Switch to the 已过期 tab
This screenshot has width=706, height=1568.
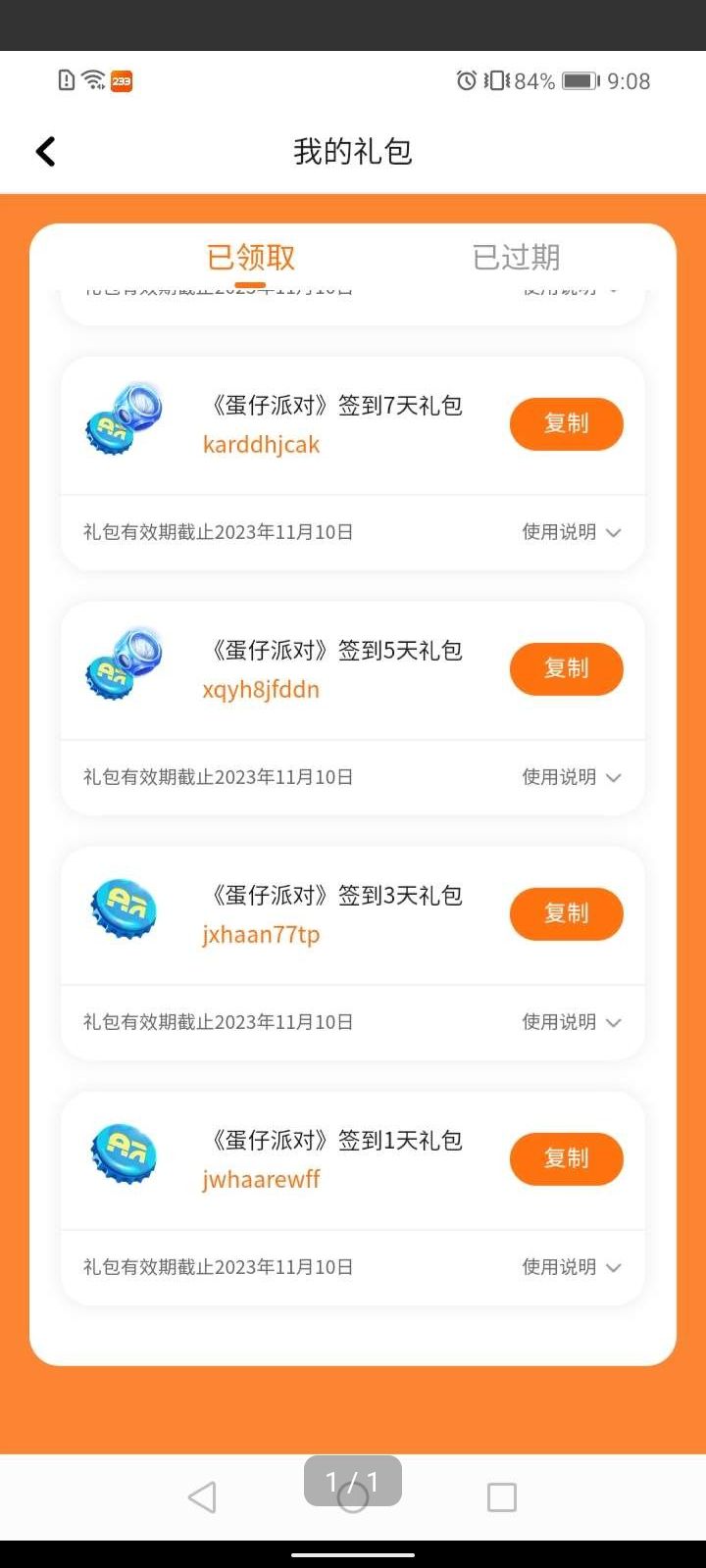click(x=516, y=258)
